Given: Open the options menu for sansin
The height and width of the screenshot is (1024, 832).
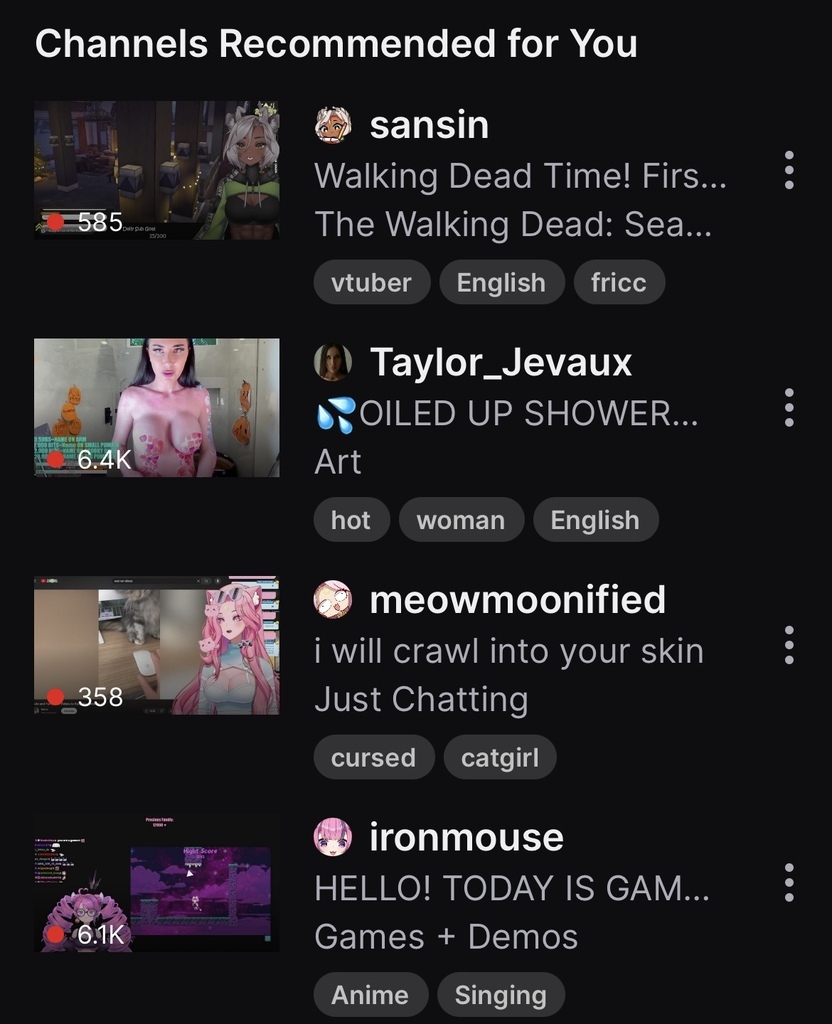Looking at the screenshot, I should pyautogui.click(x=789, y=171).
